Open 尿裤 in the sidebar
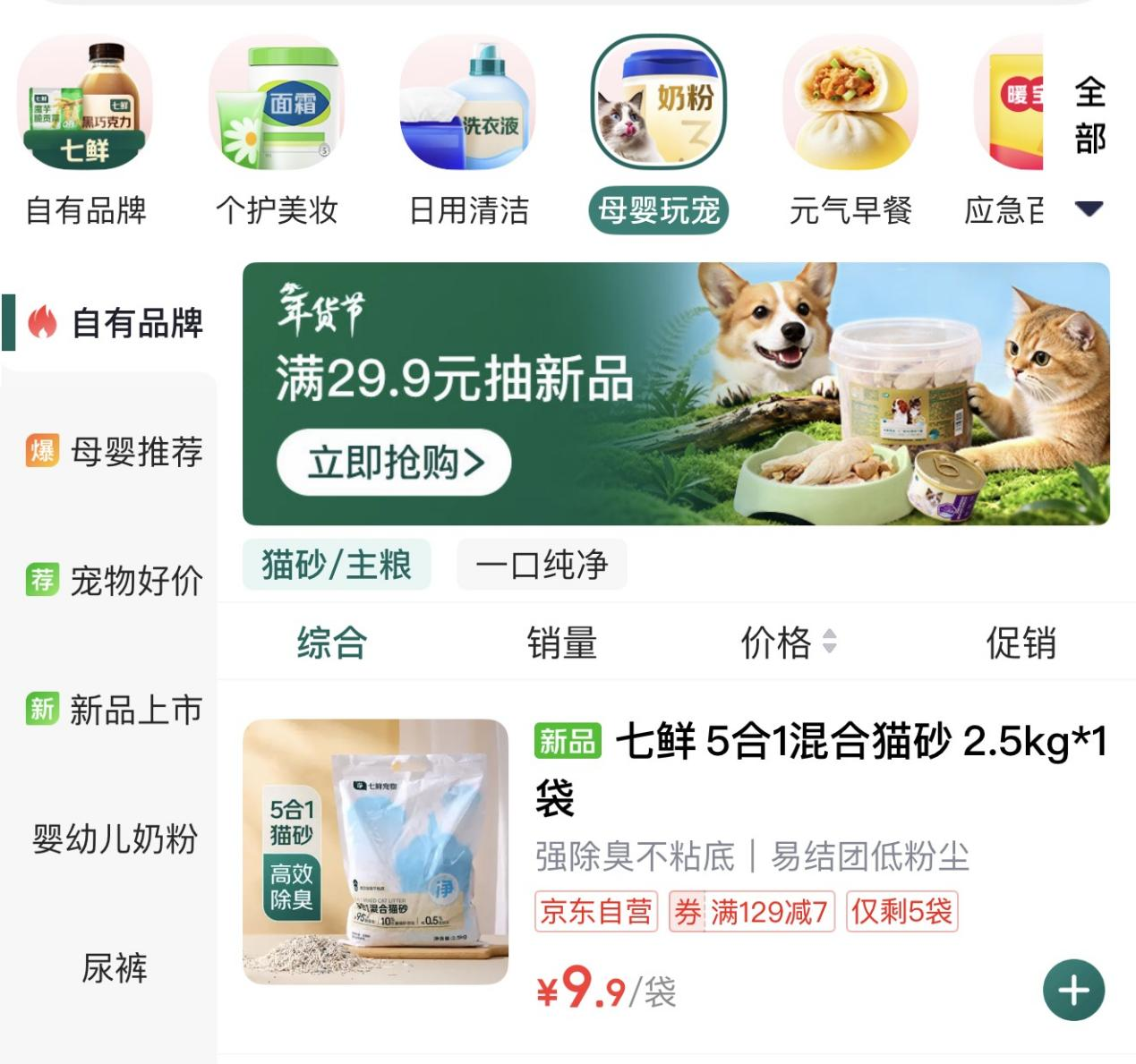This screenshot has width=1136, height=1064. 115,967
